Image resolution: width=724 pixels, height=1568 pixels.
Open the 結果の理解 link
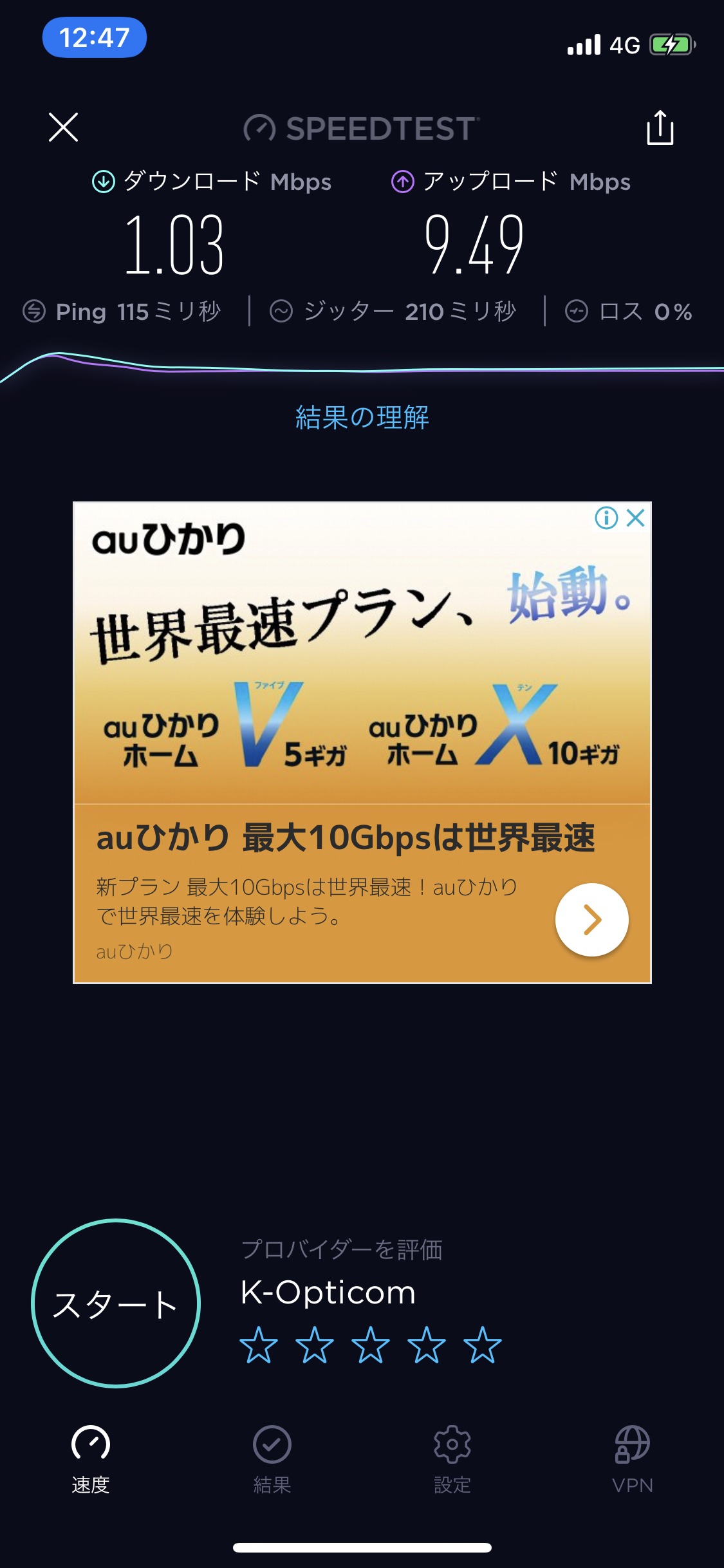362,417
